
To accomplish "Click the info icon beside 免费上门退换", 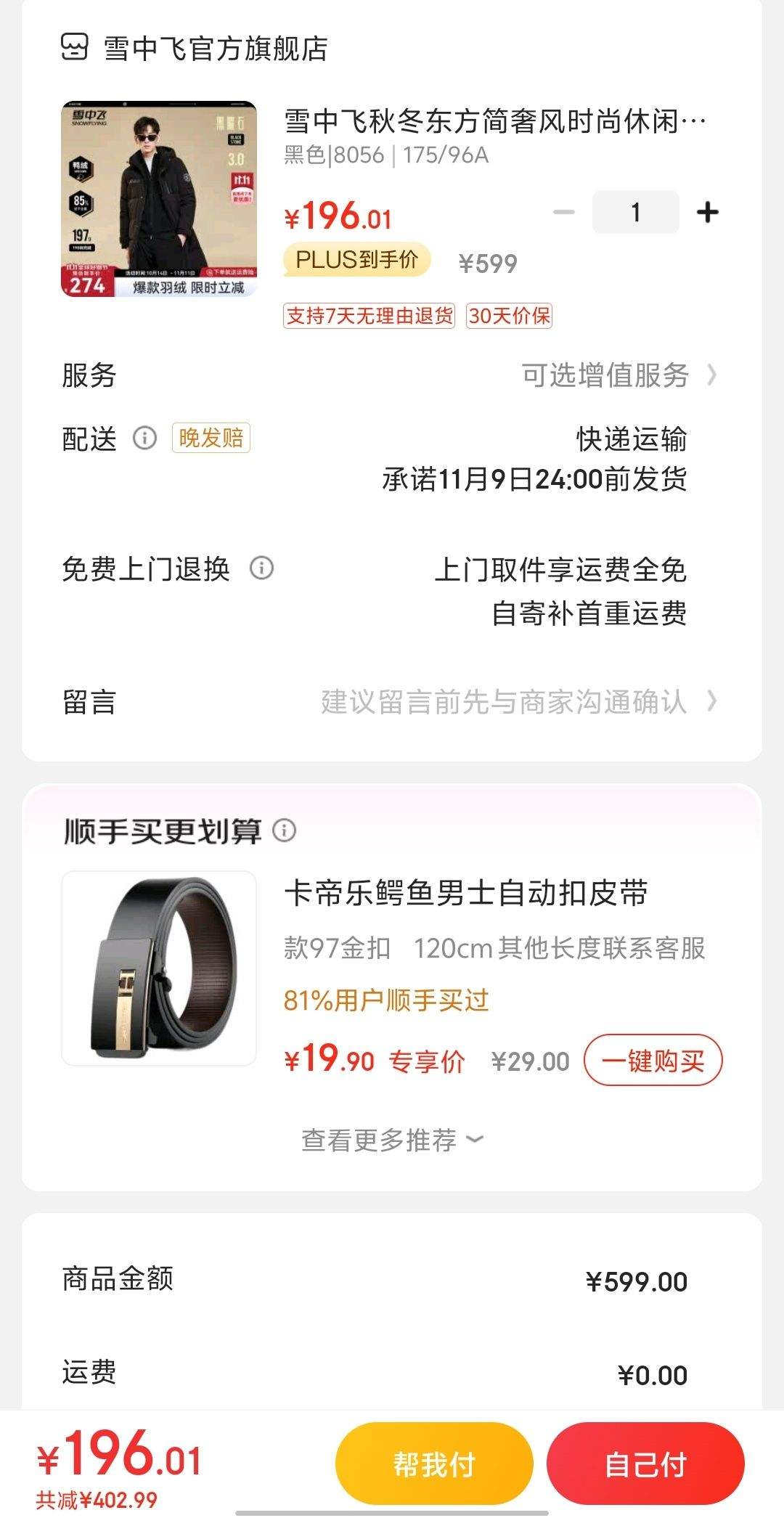I will 262,570.
